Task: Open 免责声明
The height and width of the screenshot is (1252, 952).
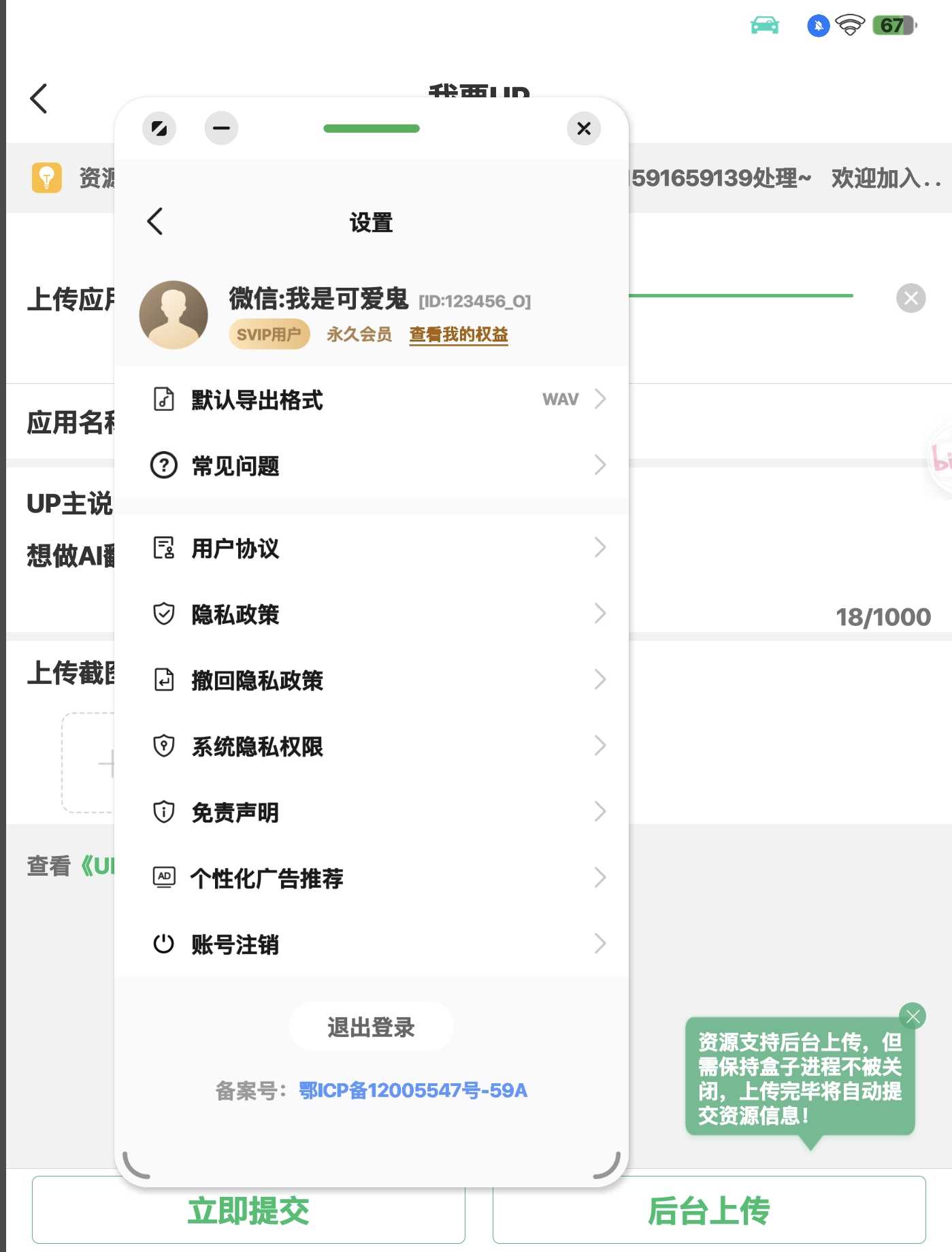Action: pos(371,812)
